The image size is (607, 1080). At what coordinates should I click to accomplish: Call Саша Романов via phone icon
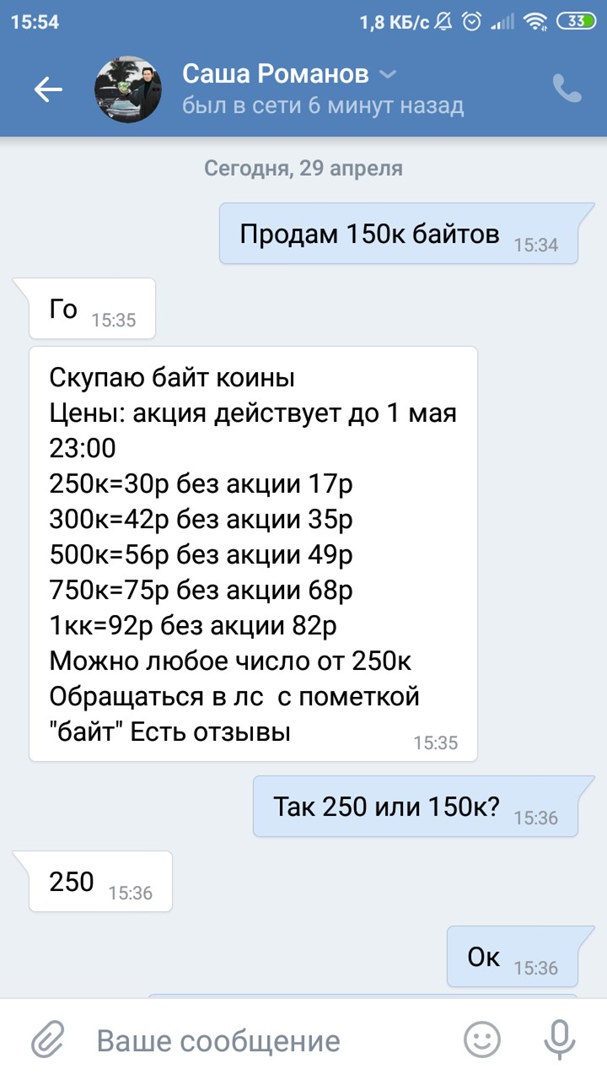(x=567, y=89)
